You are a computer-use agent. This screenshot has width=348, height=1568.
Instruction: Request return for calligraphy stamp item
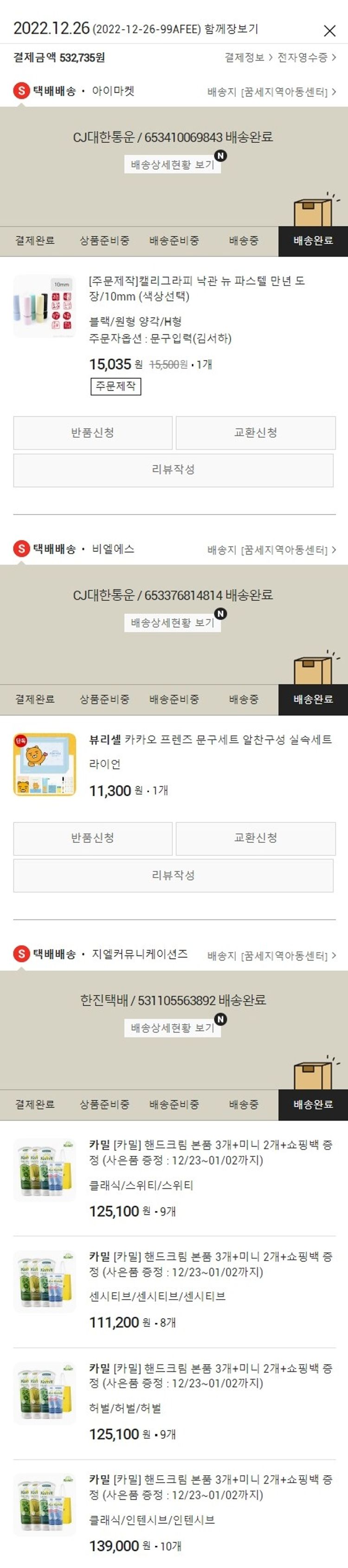click(x=93, y=432)
